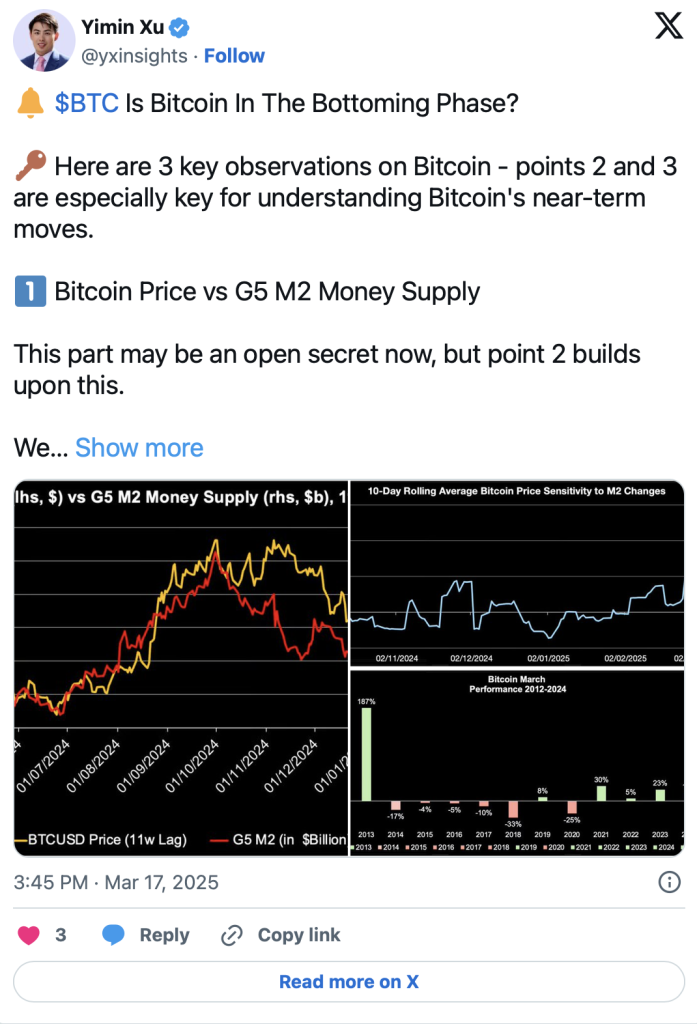Tap Read more on X
The height and width of the screenshot is (1024, 697).
tap(348, 982)
